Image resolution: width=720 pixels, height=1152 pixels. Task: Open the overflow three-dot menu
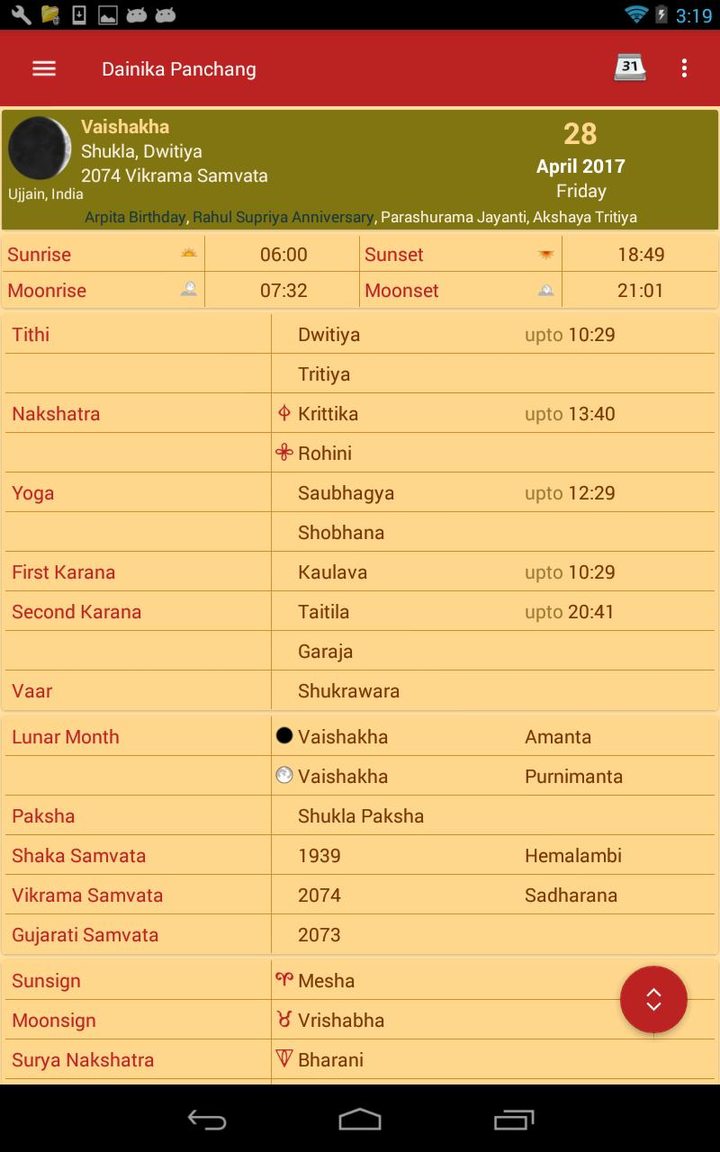point(684,67)
